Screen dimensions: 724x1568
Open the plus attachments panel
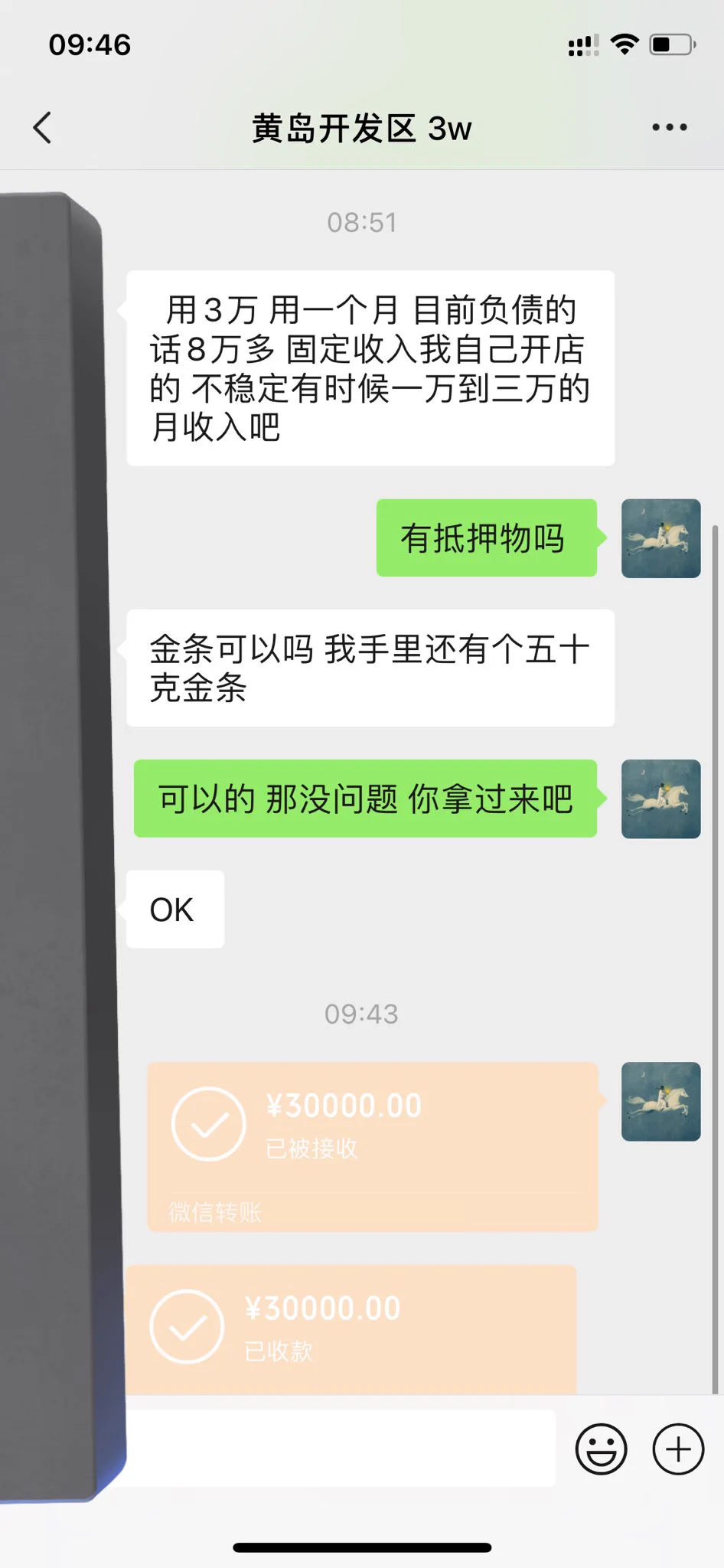(677, 1449)
